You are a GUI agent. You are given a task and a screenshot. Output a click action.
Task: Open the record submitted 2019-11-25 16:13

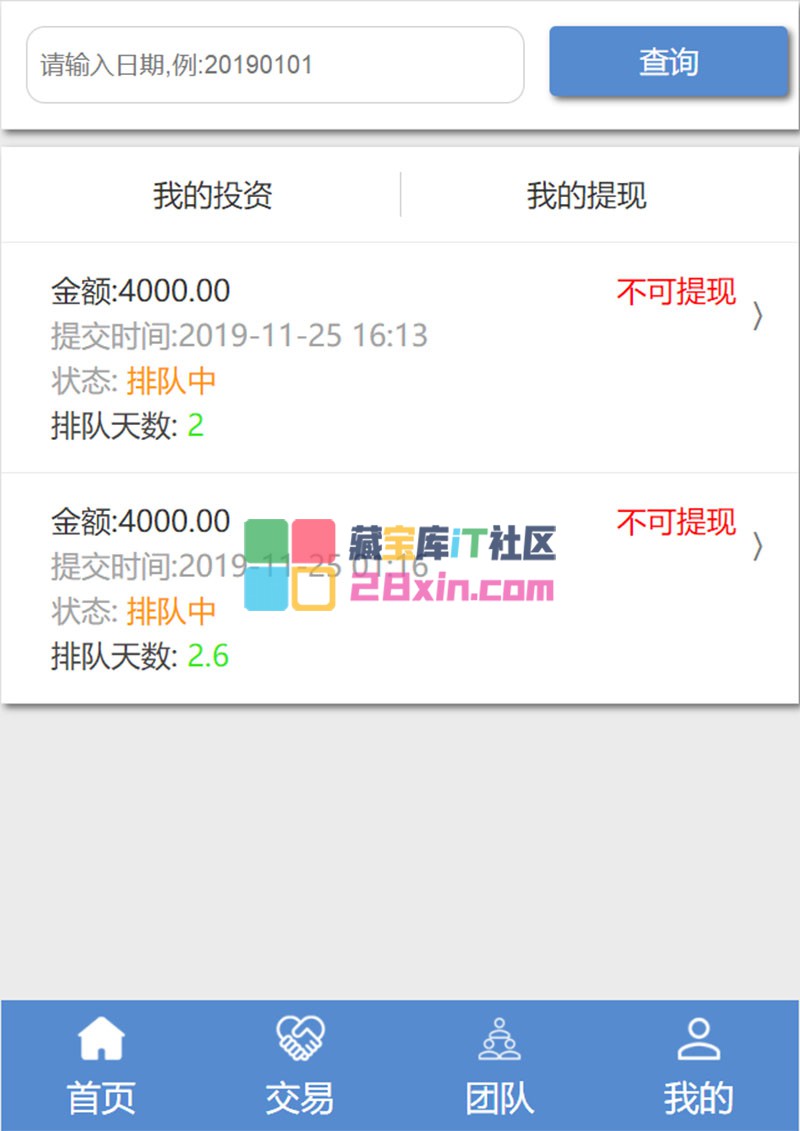pyautogui.click(x=400, y=357)
